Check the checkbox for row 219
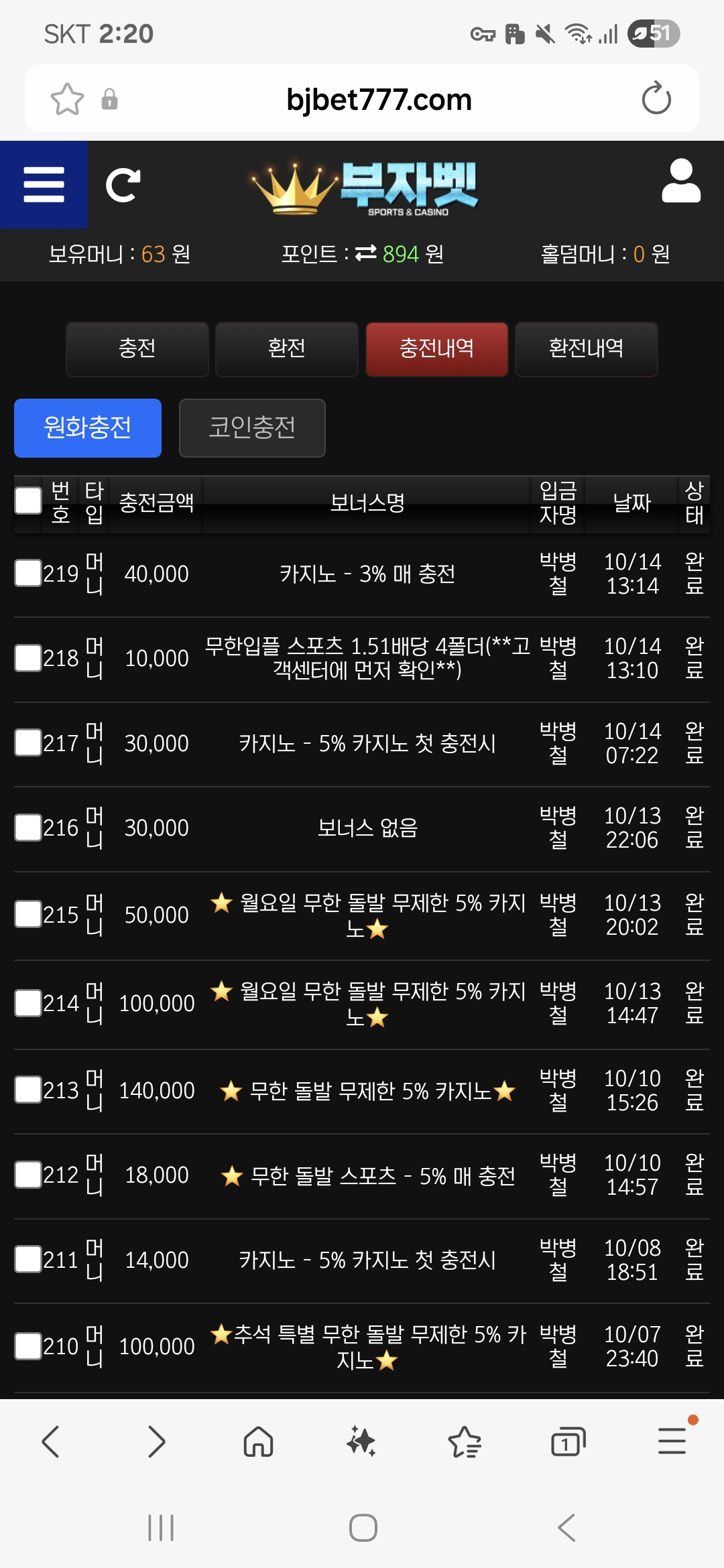 pyautogui.click(x=27, y=574)
